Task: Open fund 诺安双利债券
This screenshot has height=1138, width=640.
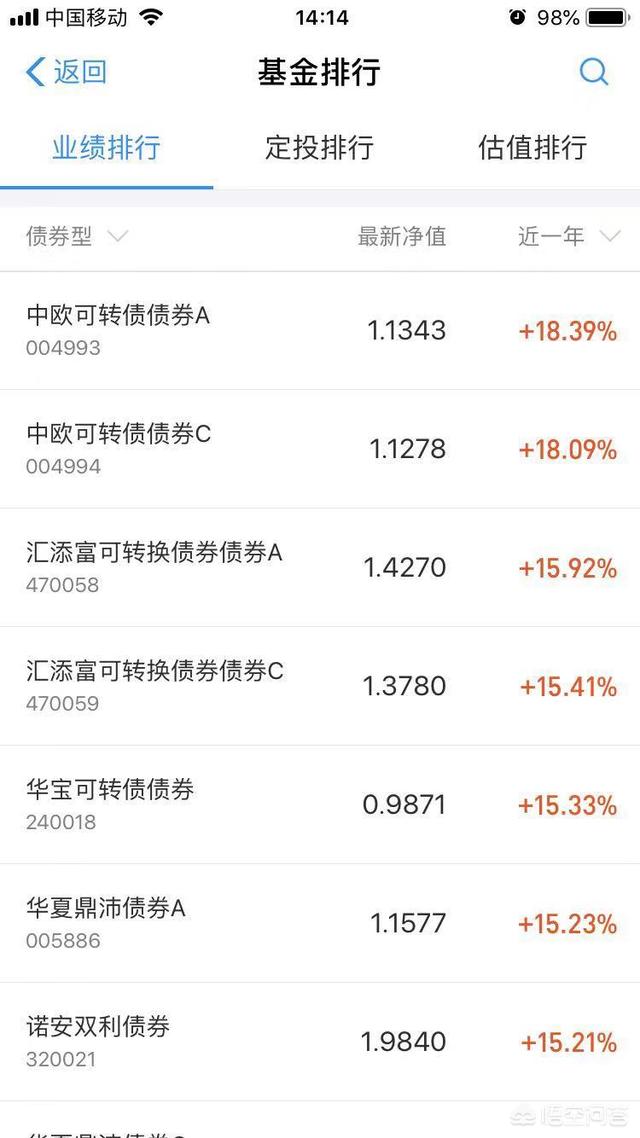Action: 320,1041
